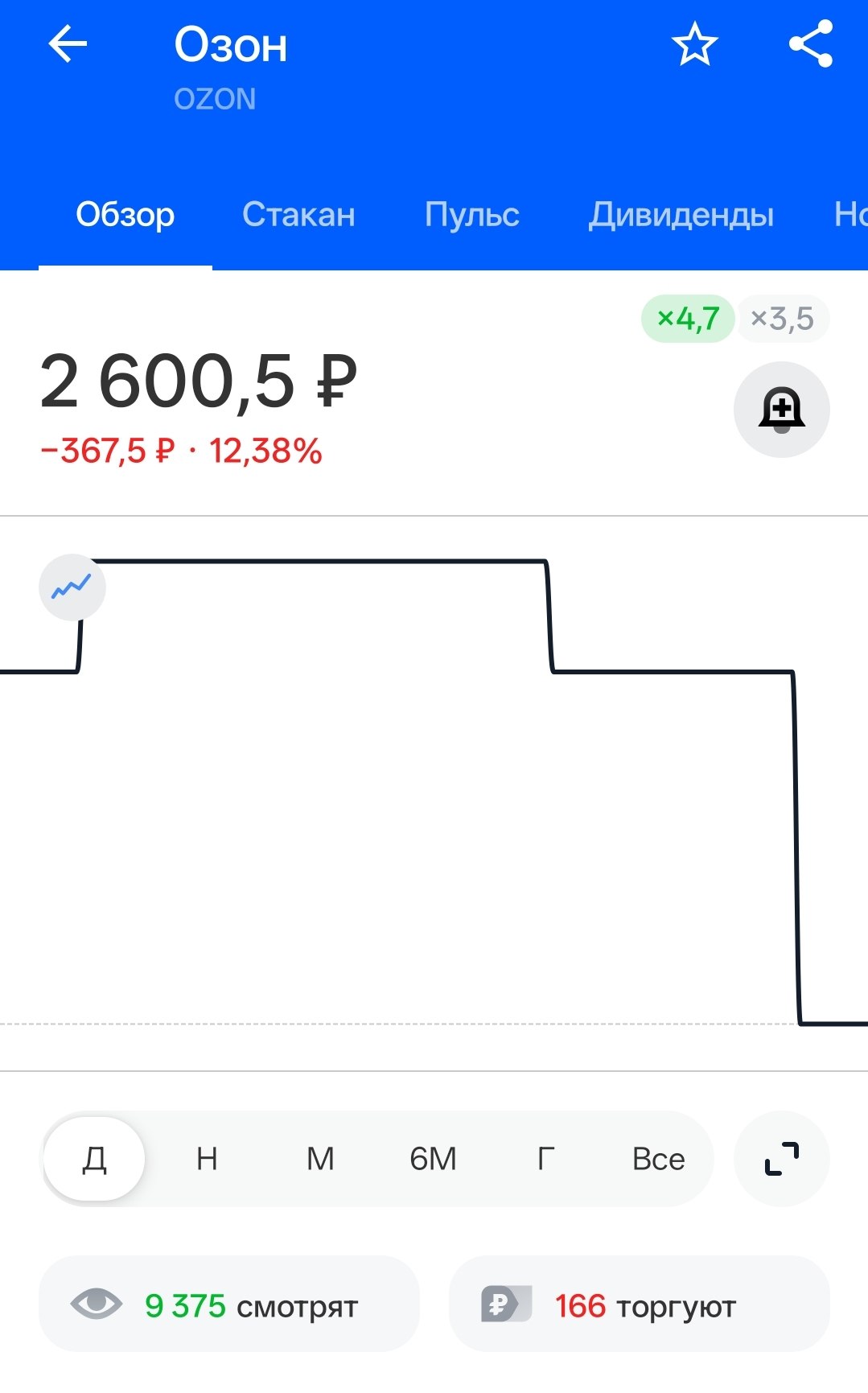This screenshot has width=868, height=1393.
Task: Select the Д day period
Action: pyautogui.click(x=94, y=1159)
